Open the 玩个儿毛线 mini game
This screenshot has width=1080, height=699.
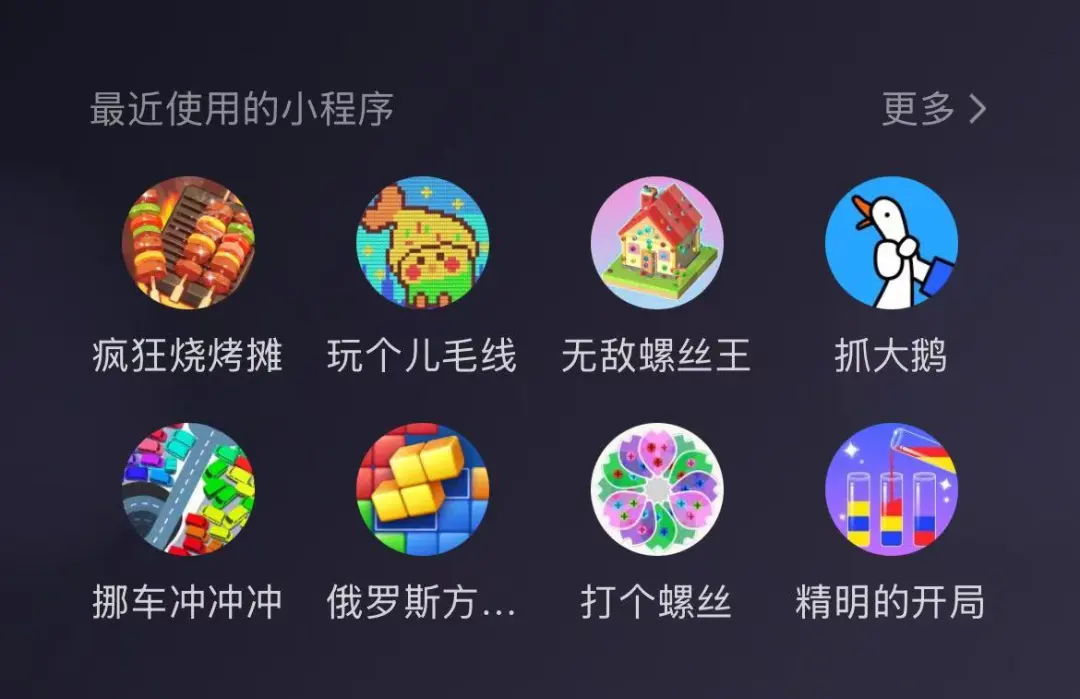tap(422, 243)
